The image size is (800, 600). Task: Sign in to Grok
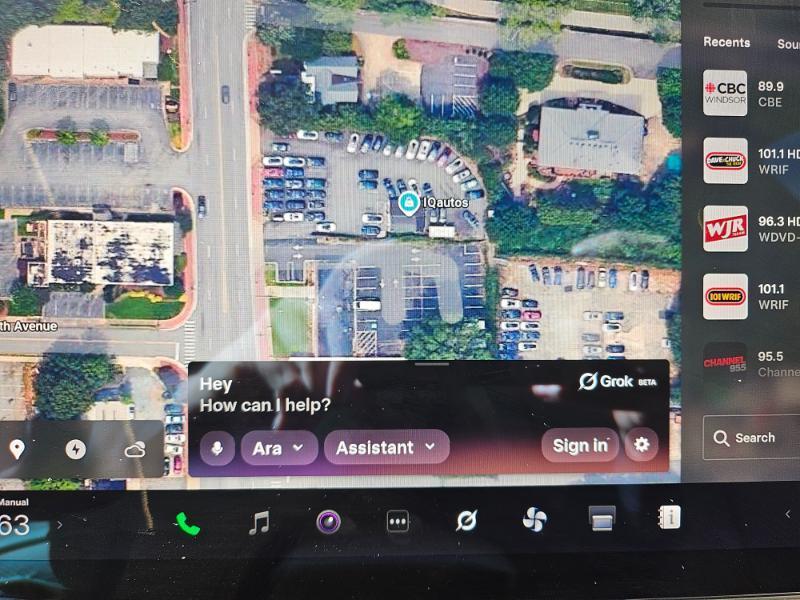pyautogui.click(x=580, y=445)
